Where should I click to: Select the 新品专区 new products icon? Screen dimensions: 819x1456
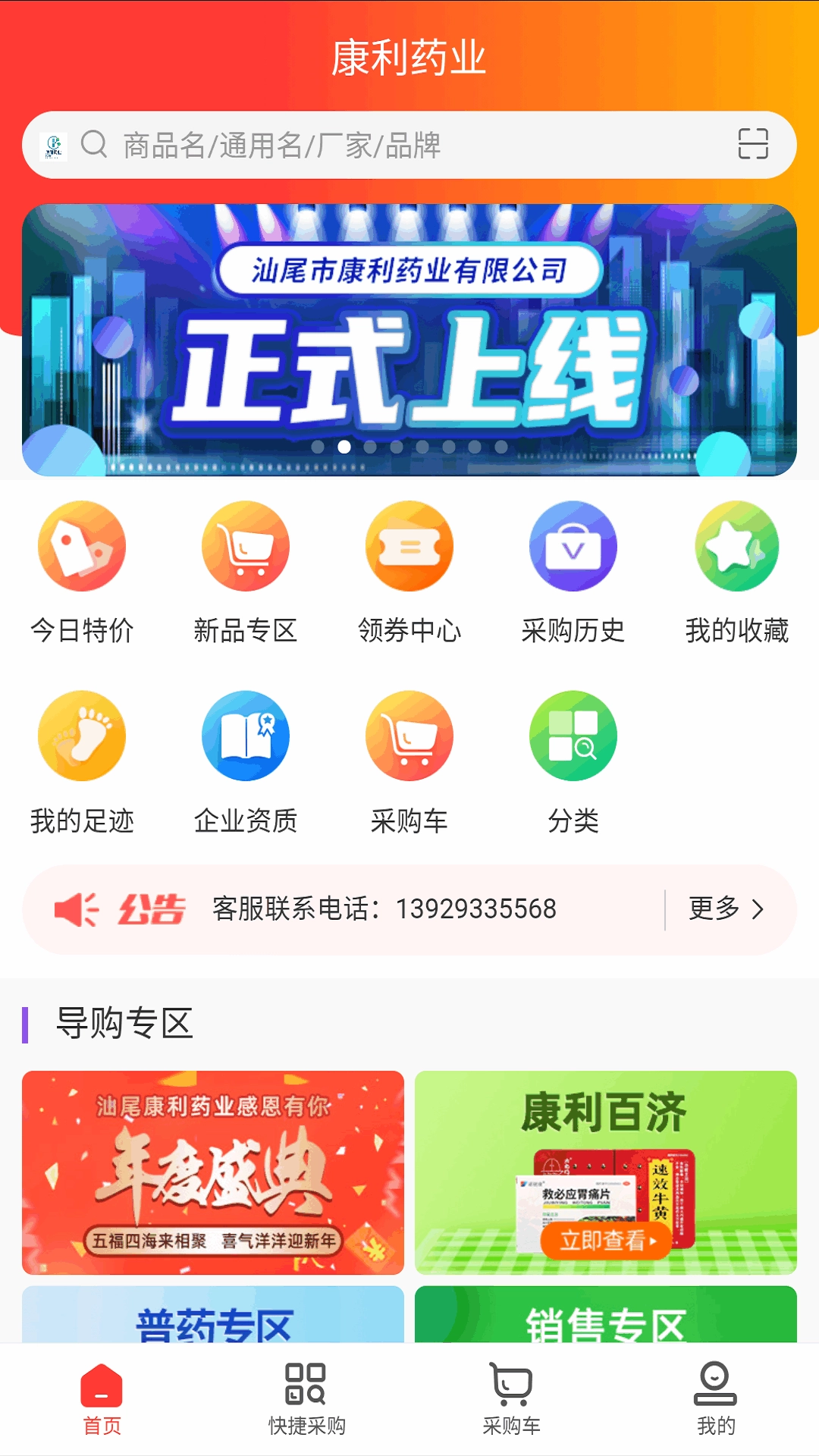(245, 546)
